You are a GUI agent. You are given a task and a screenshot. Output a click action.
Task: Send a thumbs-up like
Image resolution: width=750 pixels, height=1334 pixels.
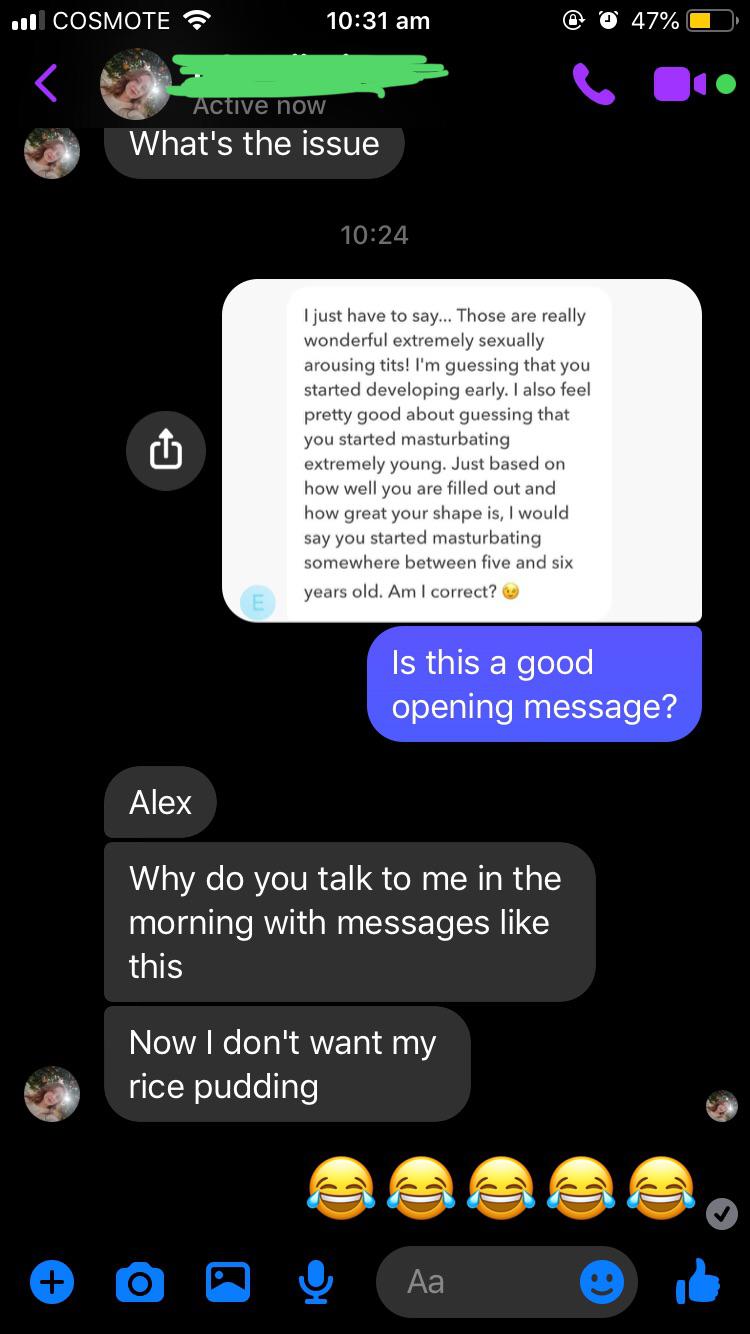click(x=697, y=1281)
